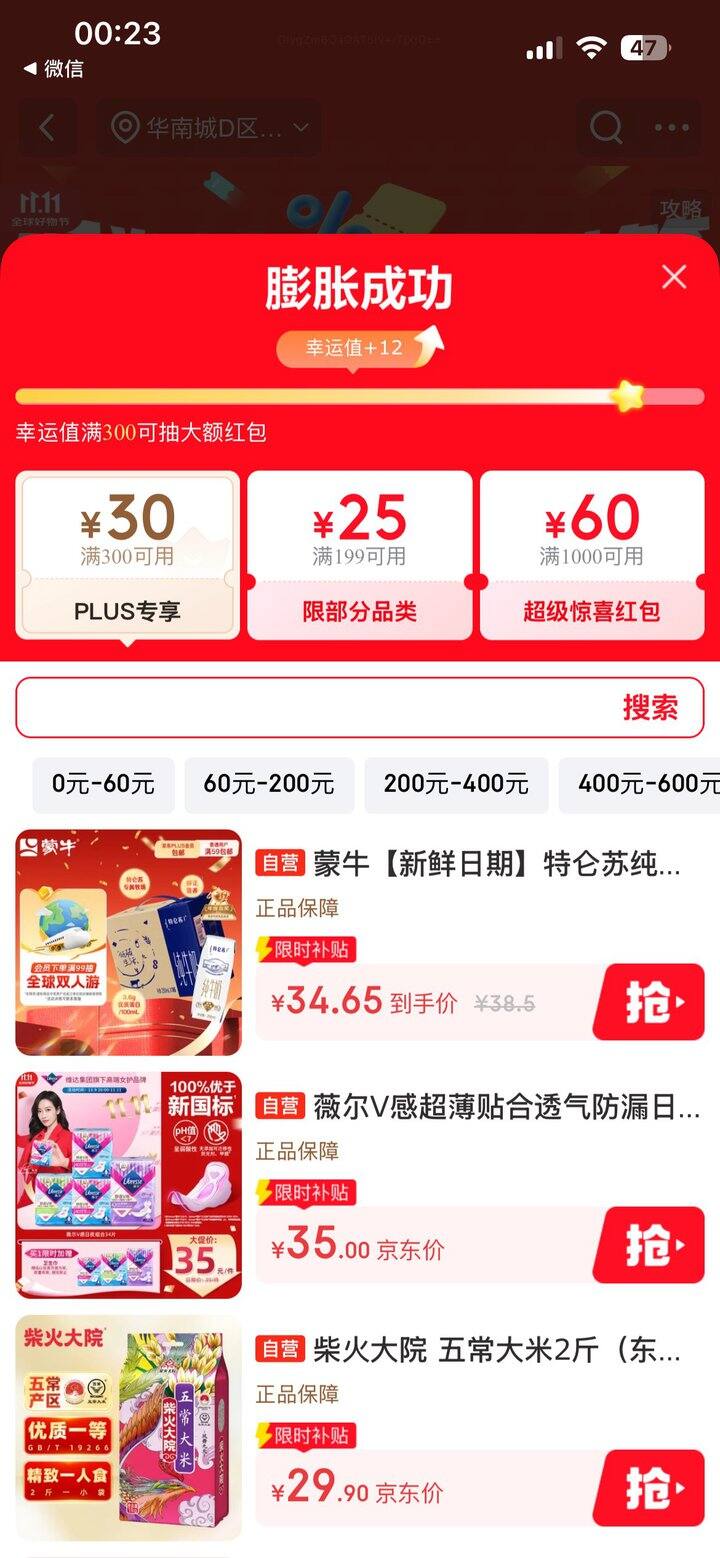The image size is (720, 1558).
Task: Tap the 搜索 button
Action: tap(650, 708)
